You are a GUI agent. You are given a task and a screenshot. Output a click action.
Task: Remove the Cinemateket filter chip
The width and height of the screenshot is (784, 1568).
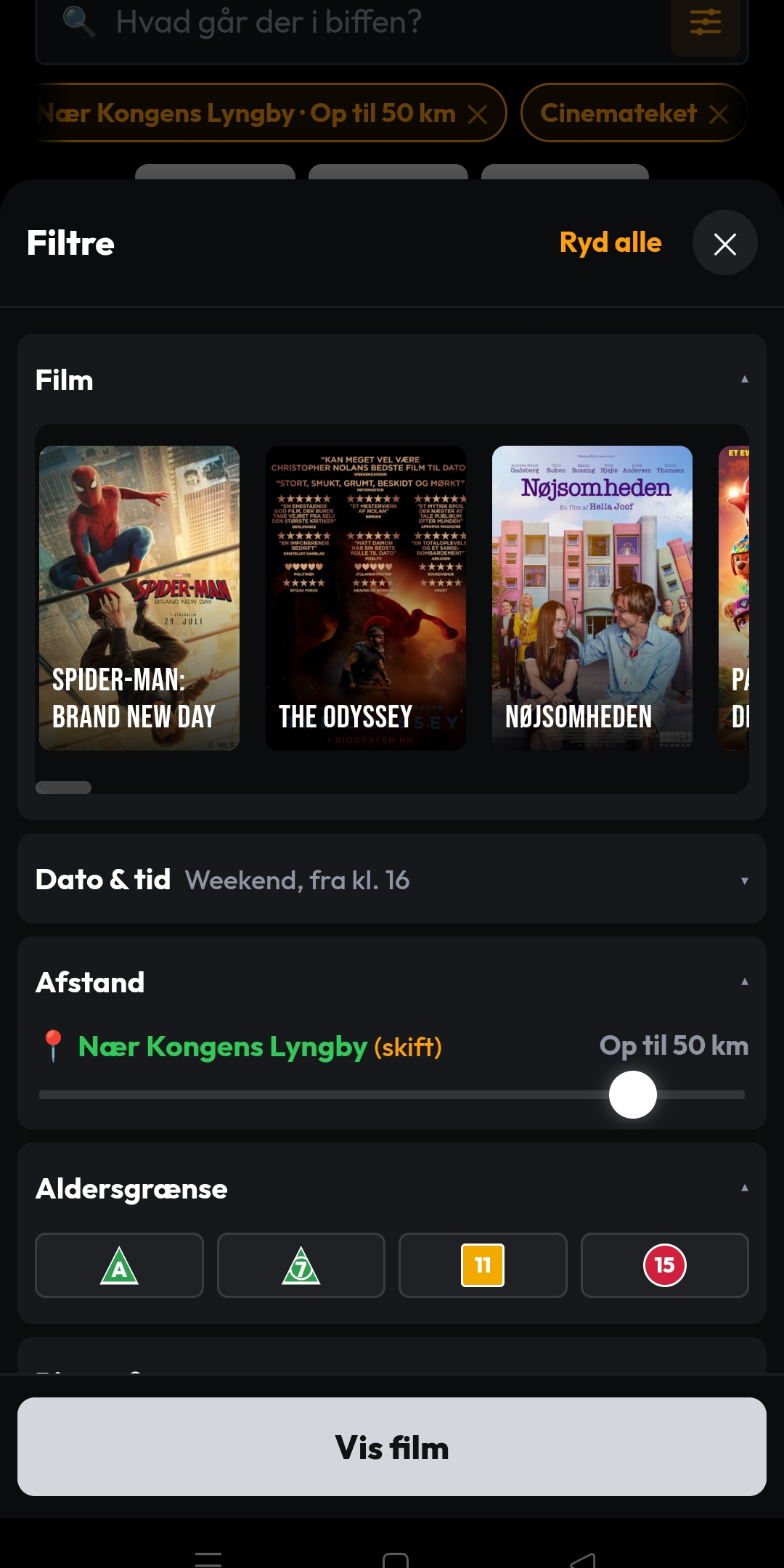(719, 114)
